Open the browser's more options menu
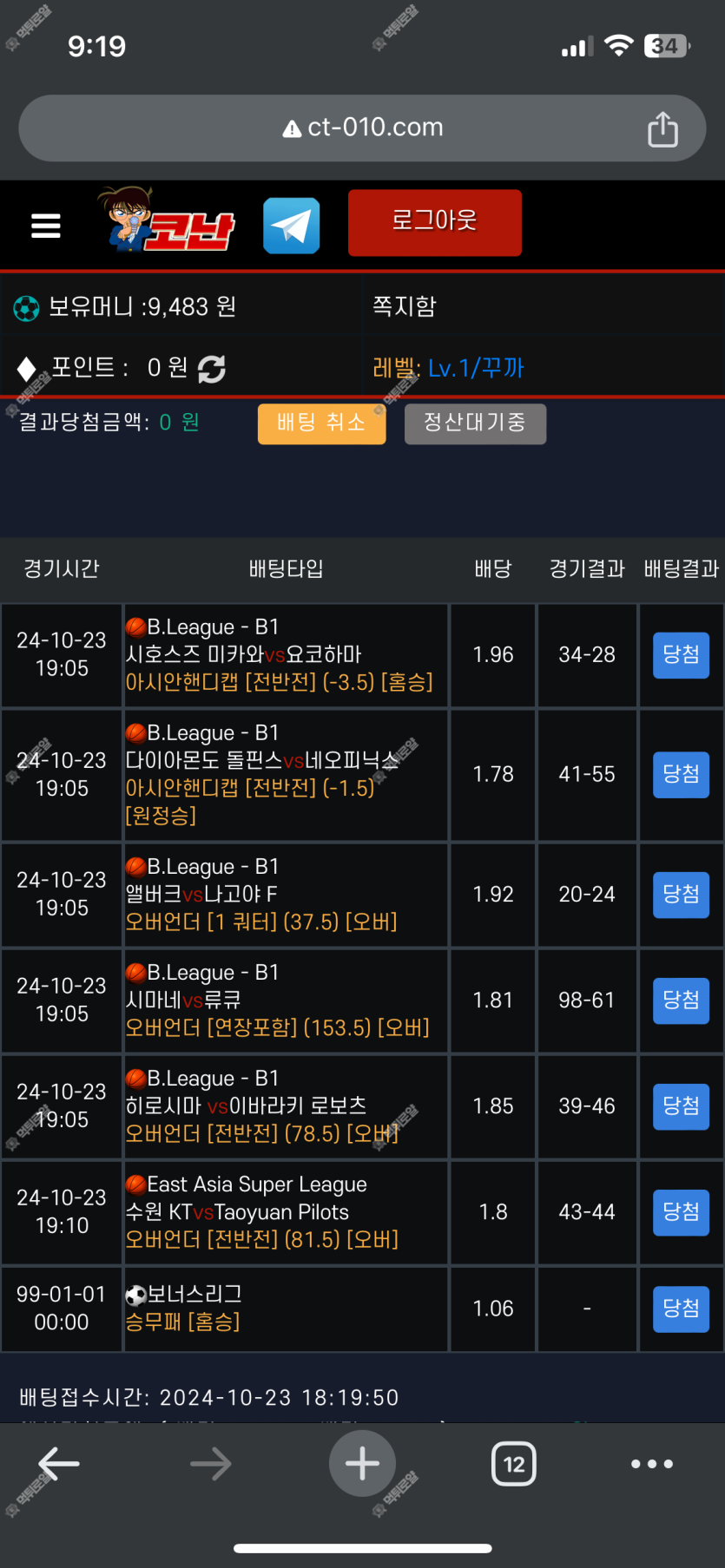 (x=652, y=1464)
